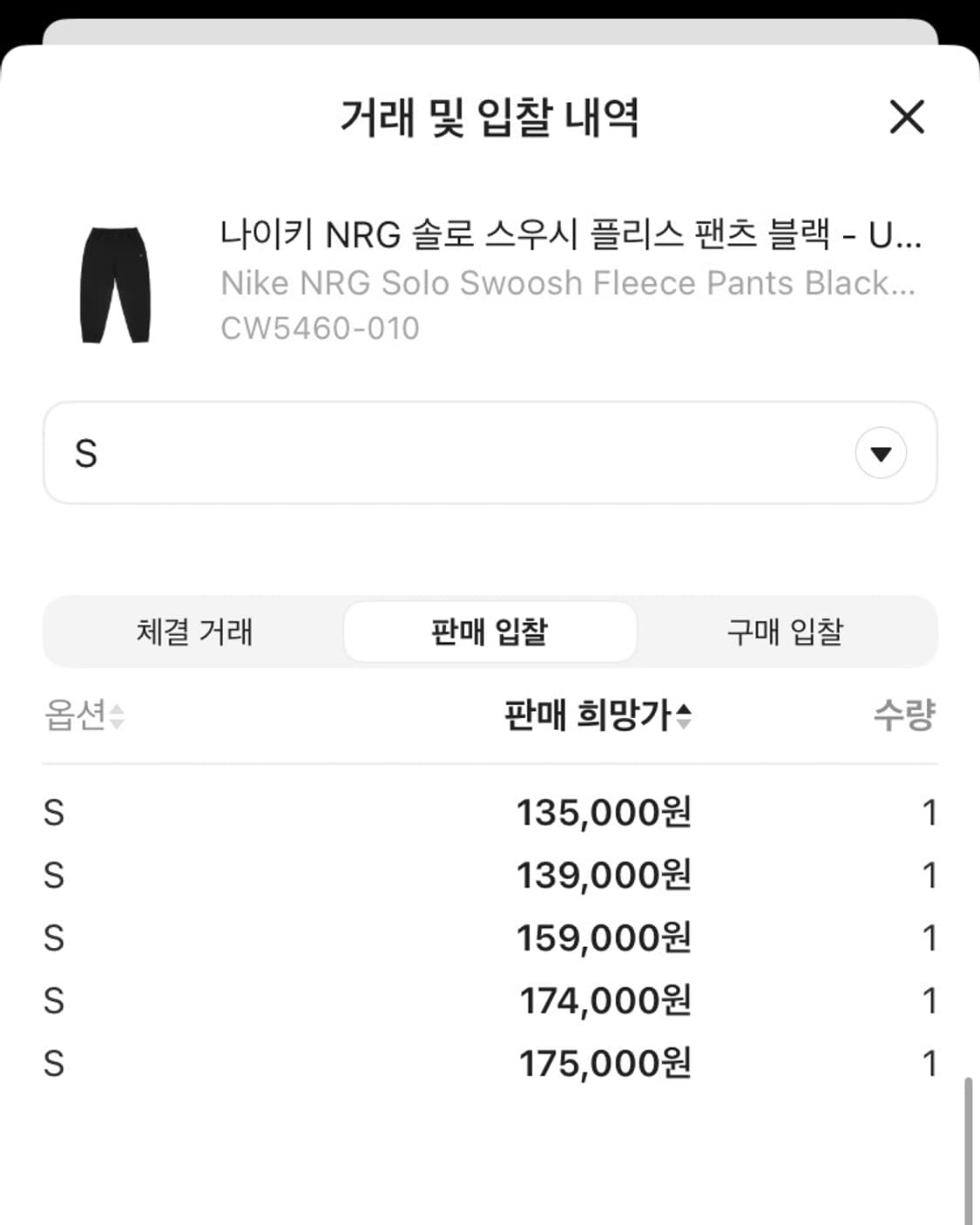
Task: Close the 거래 및 입찰 내역 modal
Action: pos(908,118)
